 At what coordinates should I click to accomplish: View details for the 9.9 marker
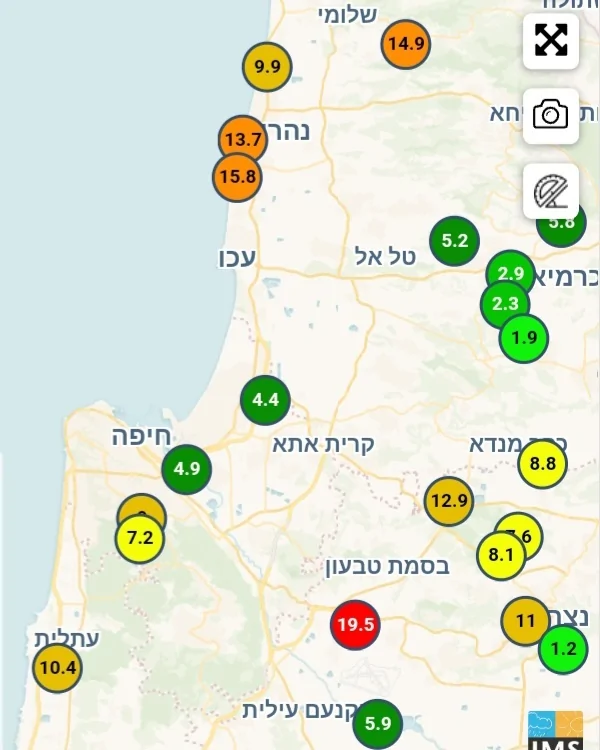tap(267, 67)
